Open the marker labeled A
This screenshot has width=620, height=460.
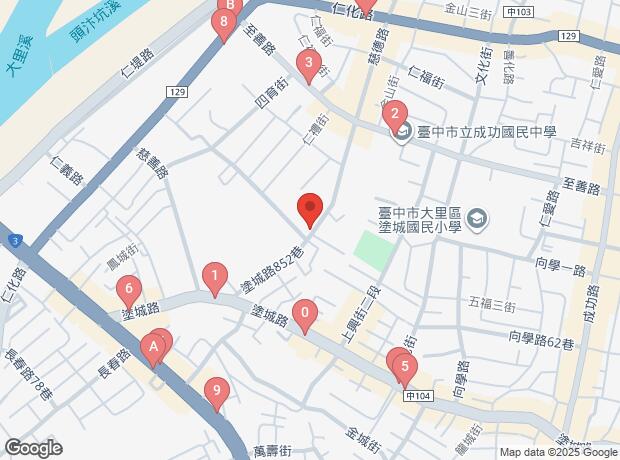[x=153, y=351]
